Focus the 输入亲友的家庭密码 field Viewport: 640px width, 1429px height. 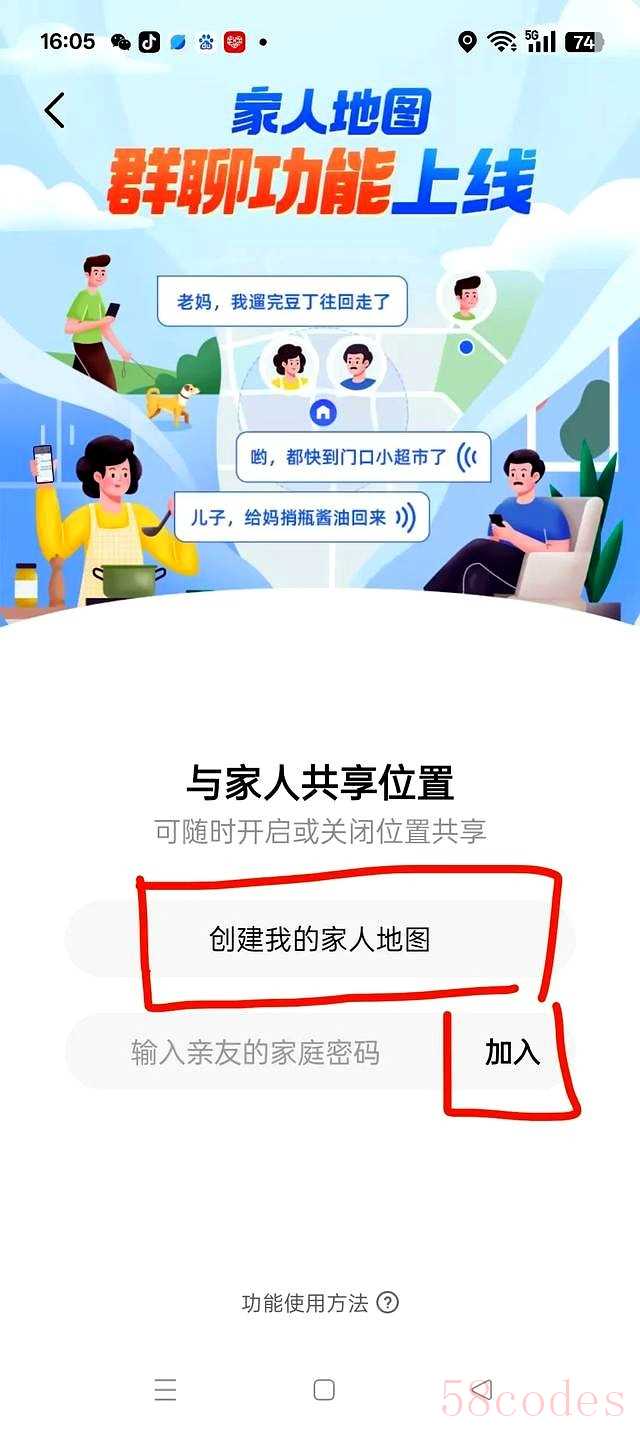point(256,1052)
